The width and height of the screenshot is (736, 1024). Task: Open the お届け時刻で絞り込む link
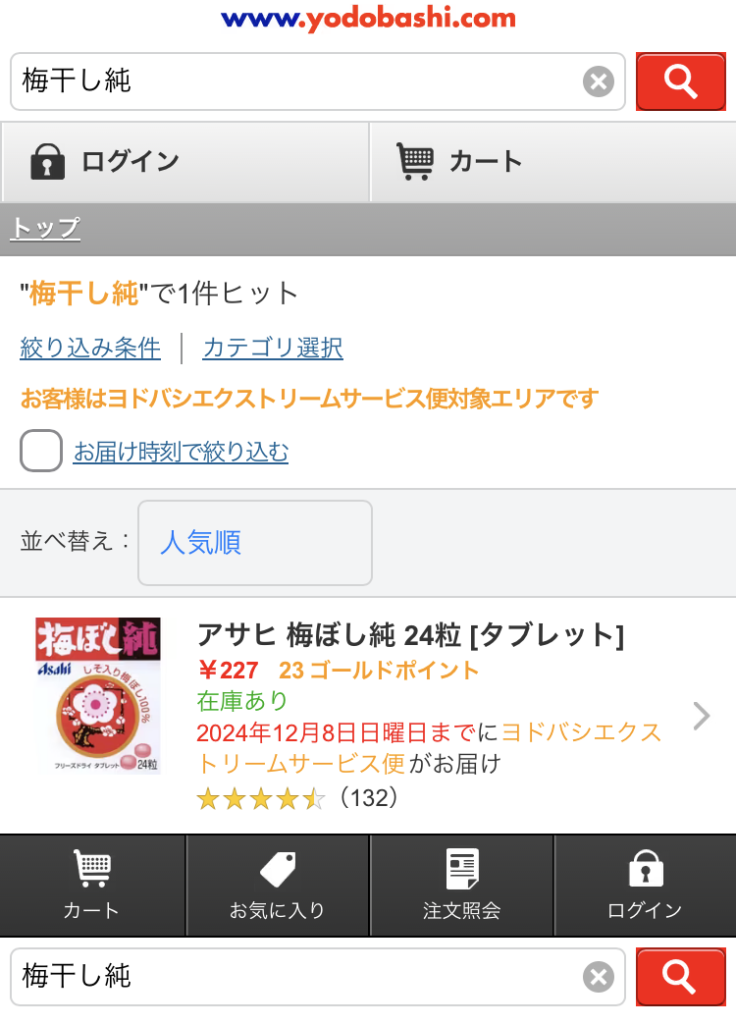pyautogui.click(x=181, y=453)
